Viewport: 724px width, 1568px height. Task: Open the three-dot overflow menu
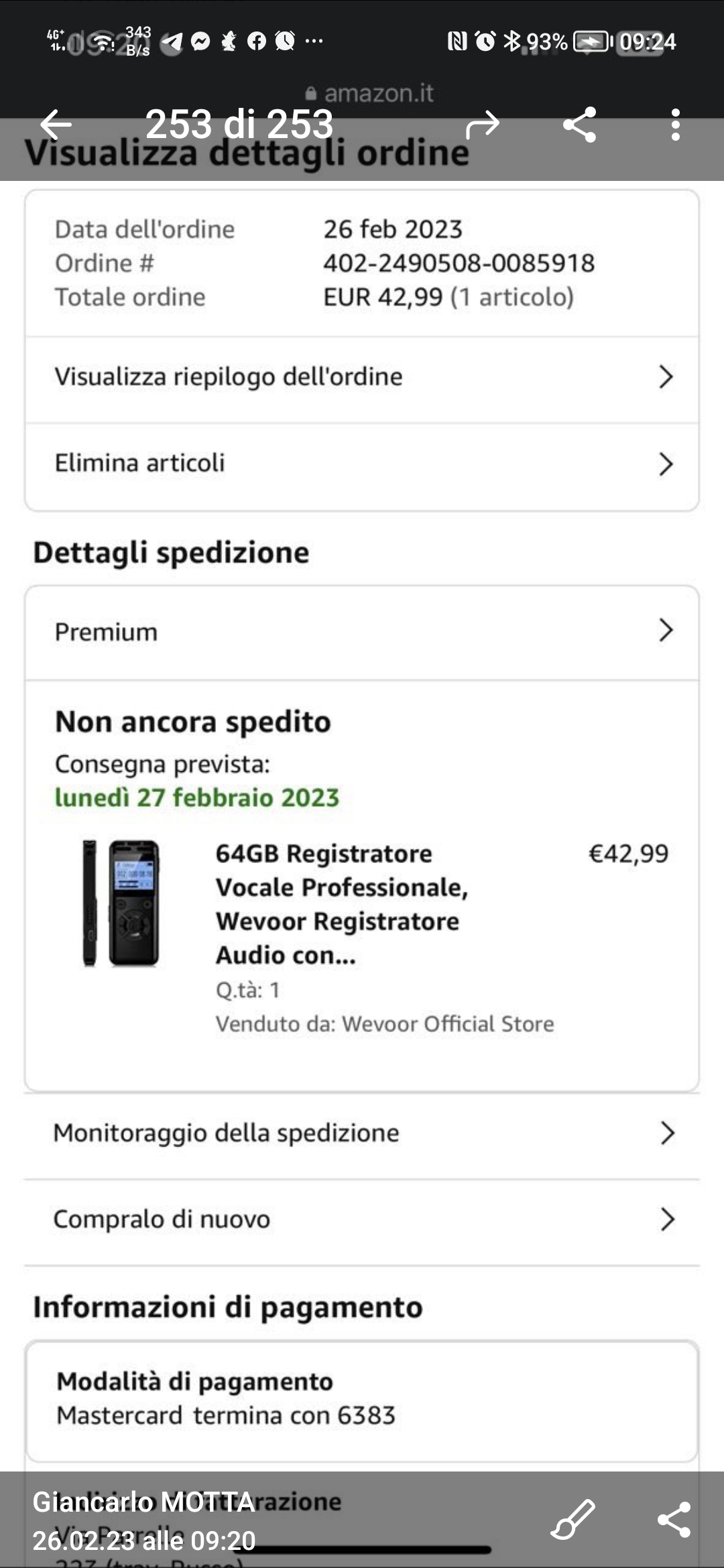pyautogui.click(x=675, y=125)
